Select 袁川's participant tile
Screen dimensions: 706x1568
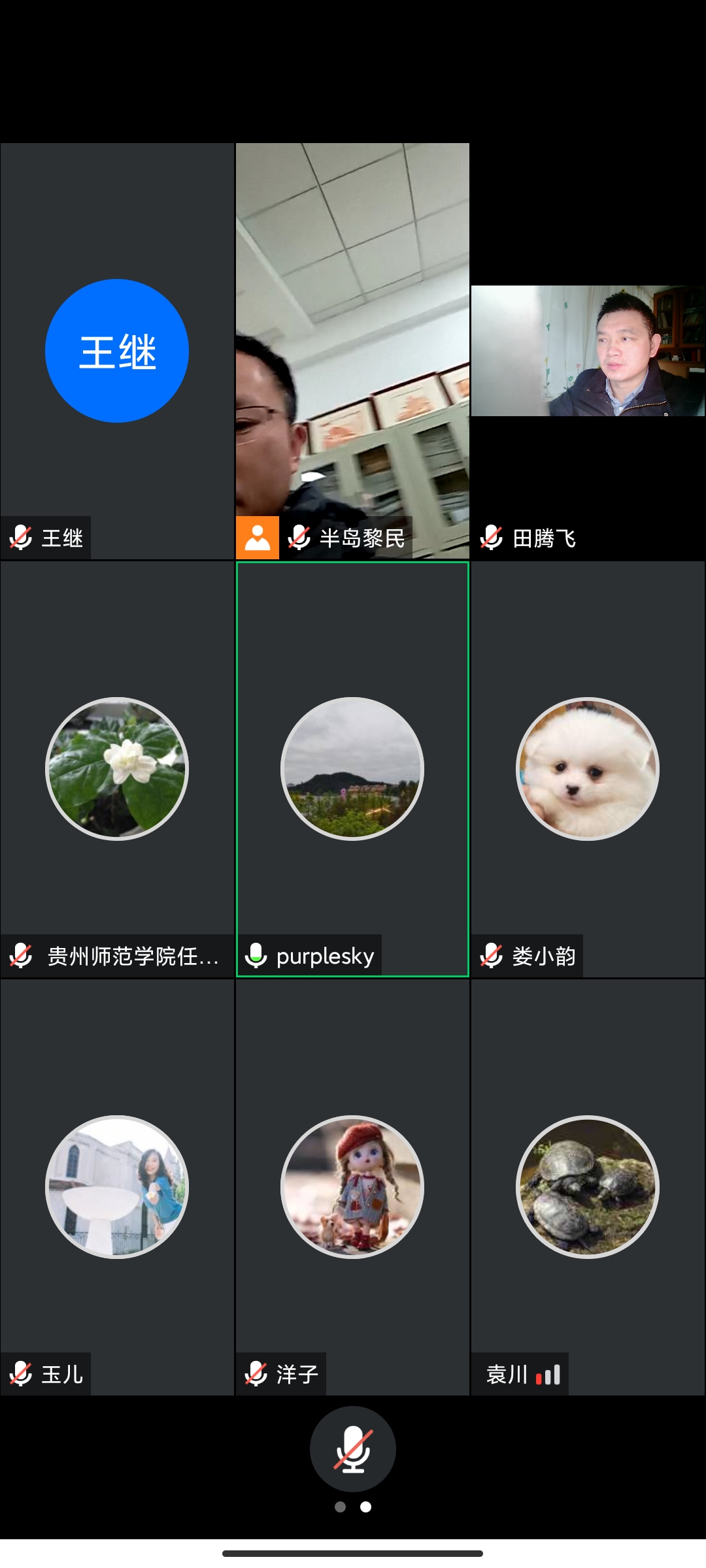tap(588, 1187)
